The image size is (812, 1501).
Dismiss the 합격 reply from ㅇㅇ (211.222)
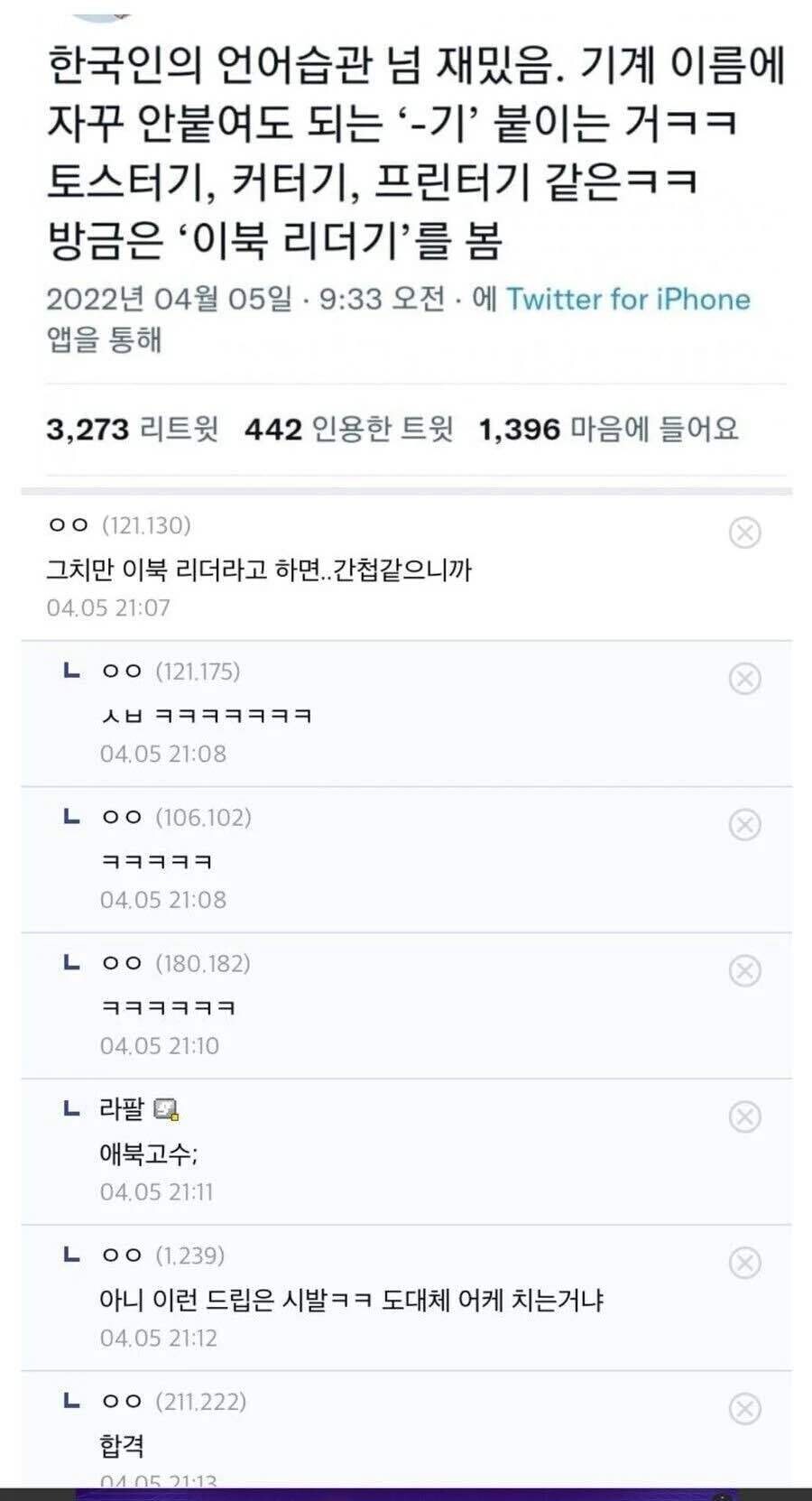pos(745,1410)
